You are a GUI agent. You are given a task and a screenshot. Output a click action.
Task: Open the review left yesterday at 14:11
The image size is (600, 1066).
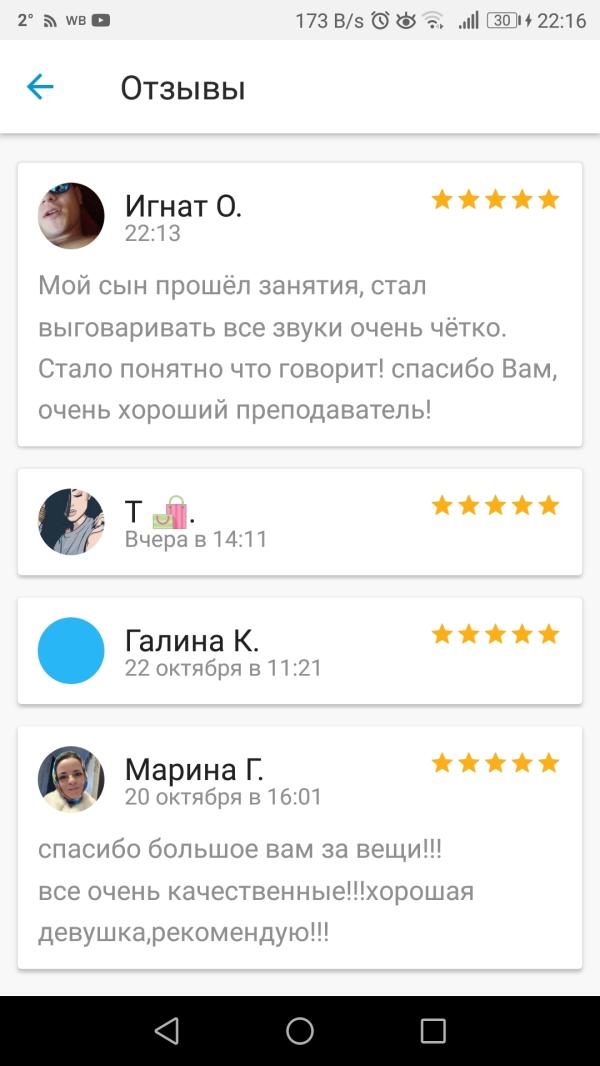[x=300, y=522]
